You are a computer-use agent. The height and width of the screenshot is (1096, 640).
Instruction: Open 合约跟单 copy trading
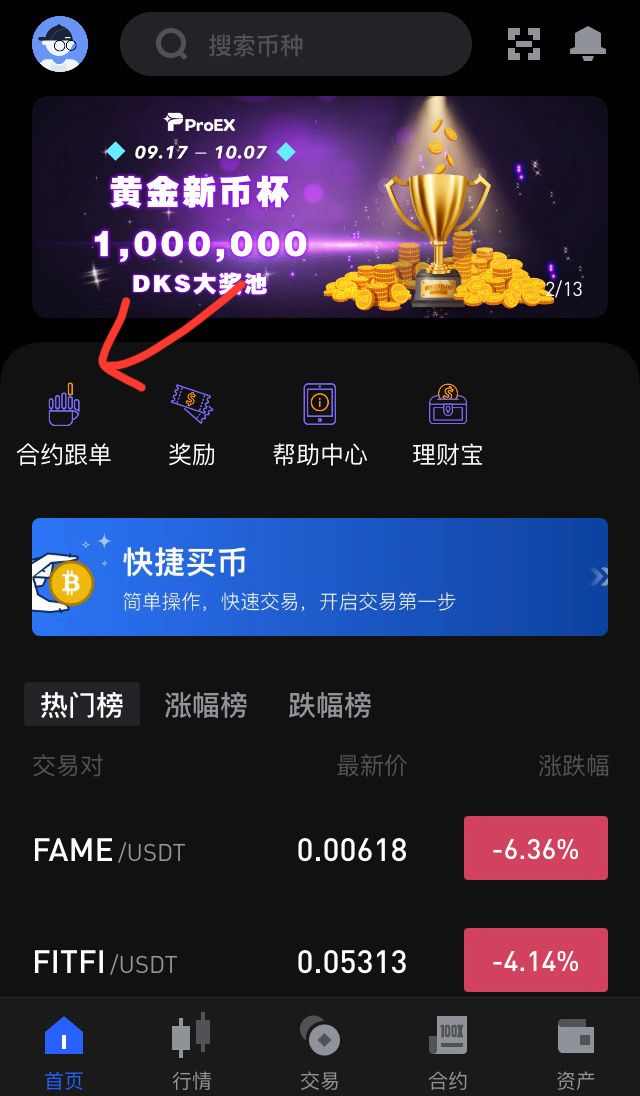pos(64,426)
